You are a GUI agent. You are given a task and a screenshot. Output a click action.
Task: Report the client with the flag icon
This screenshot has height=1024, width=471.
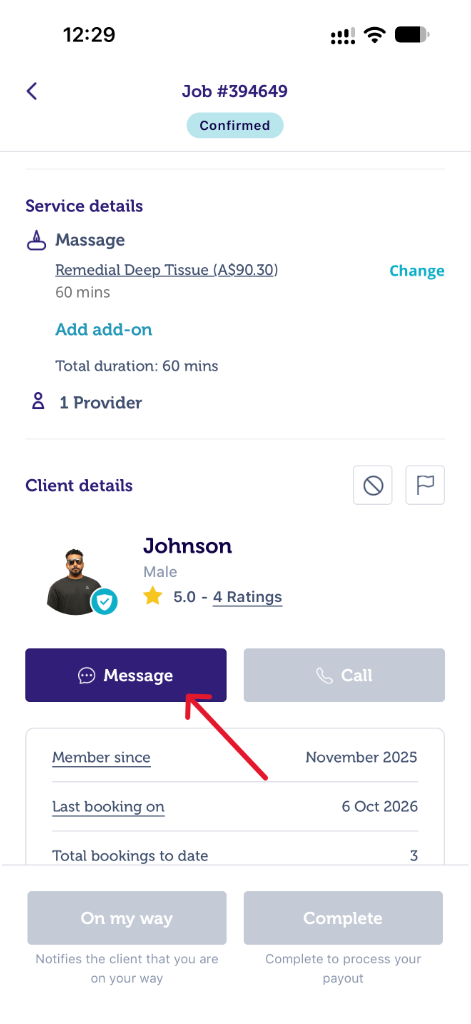425,485
